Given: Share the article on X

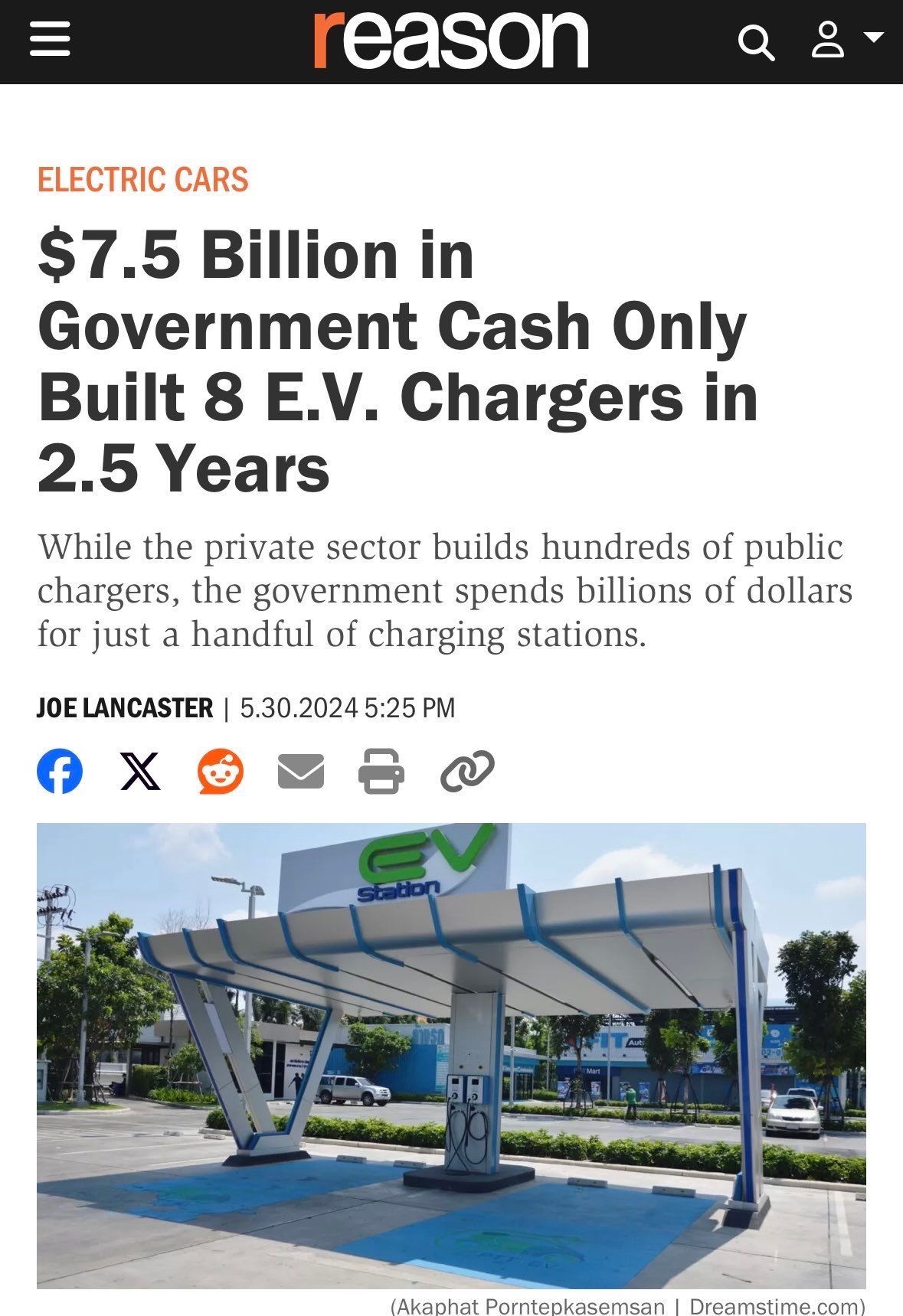Looking at the screenshot, I should 141,771.
